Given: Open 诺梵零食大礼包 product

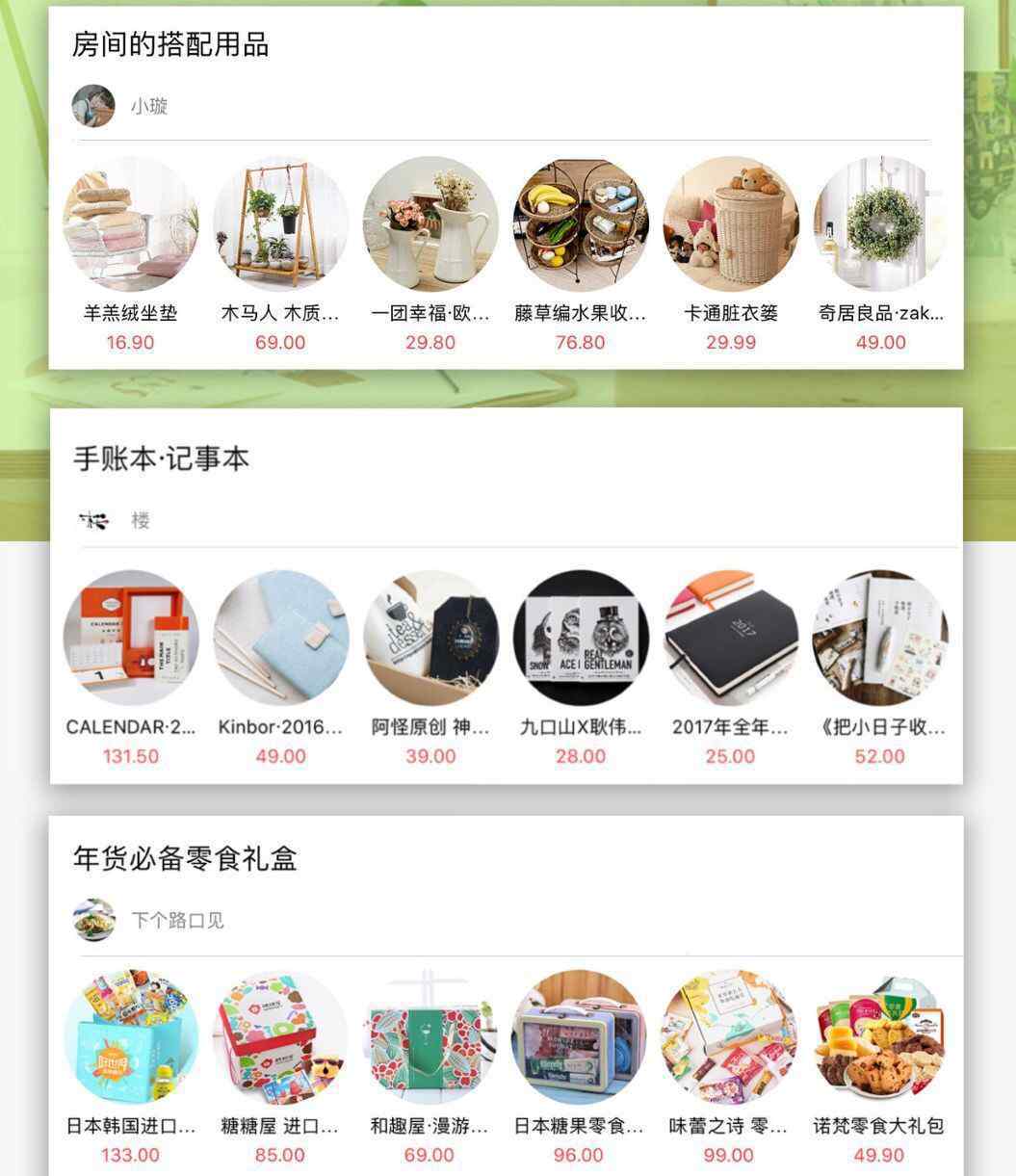Looking at the screenshot, I should pos(879,1036).
